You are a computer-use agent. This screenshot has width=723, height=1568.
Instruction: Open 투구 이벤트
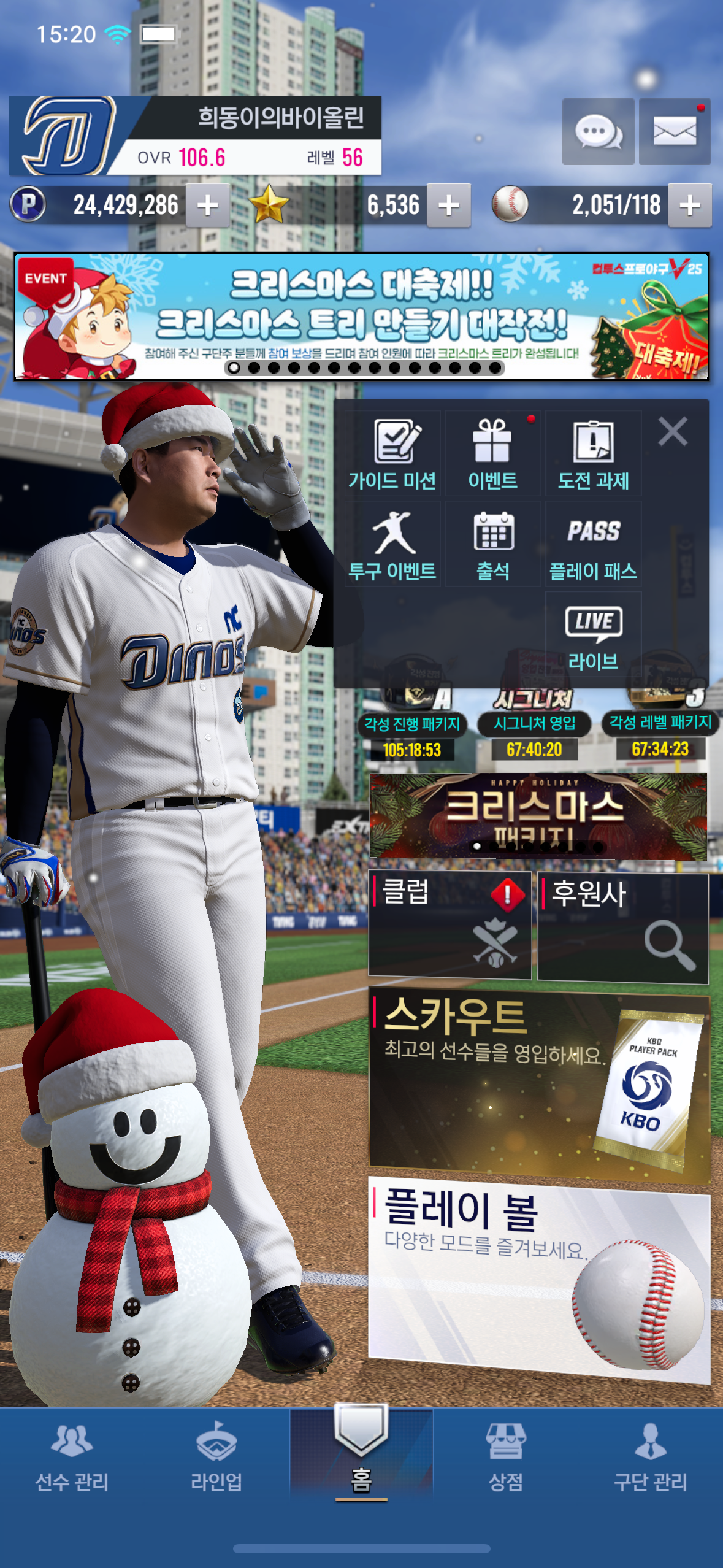click(392, 545)
